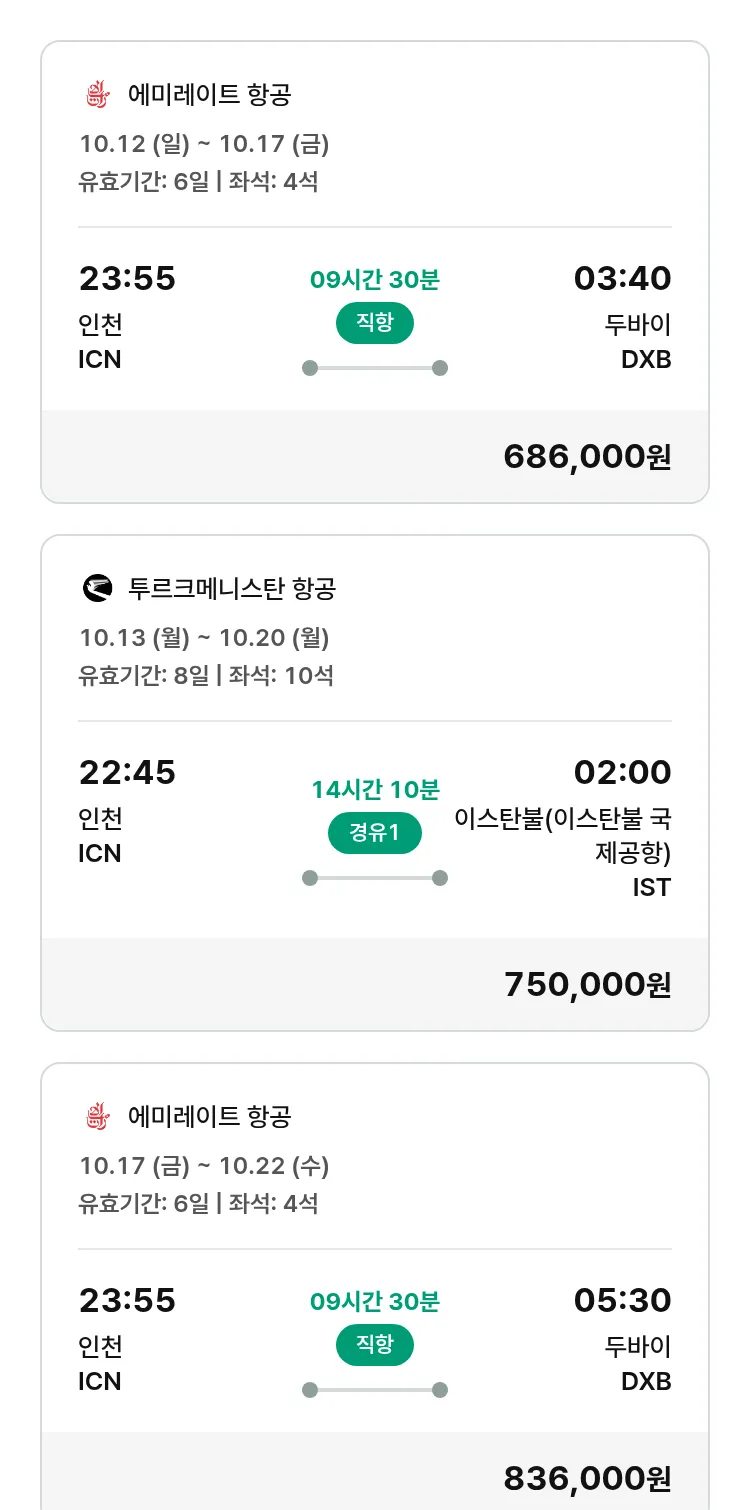Click the DXB arrival code on the first flight
The image size is (750, 1510).
[646, 359]
